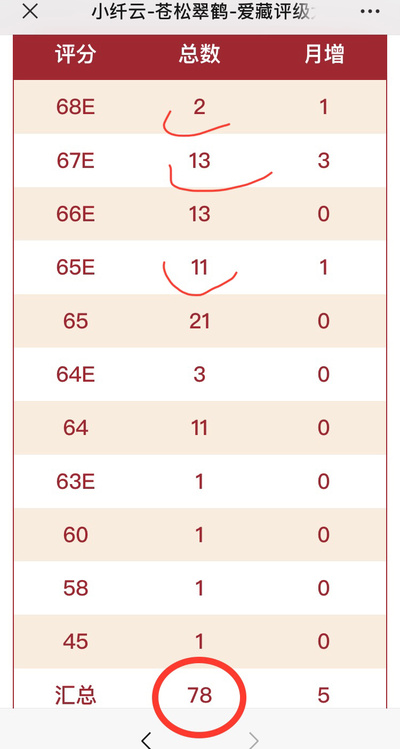
Task: Close the web page with the X icon
Action: coord(30,11)
